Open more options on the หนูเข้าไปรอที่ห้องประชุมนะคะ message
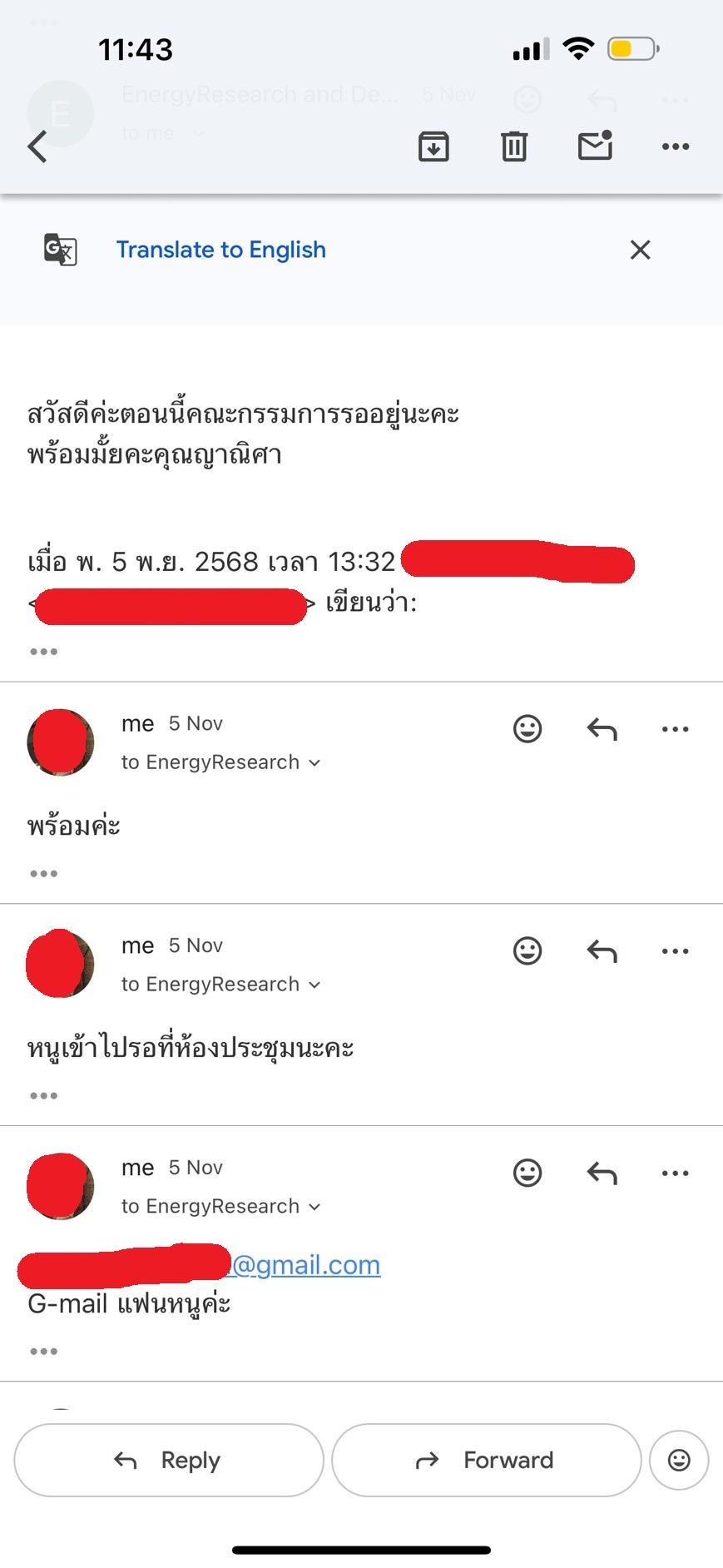This screenshot has height=1568, width=723. tap(675, 951)
